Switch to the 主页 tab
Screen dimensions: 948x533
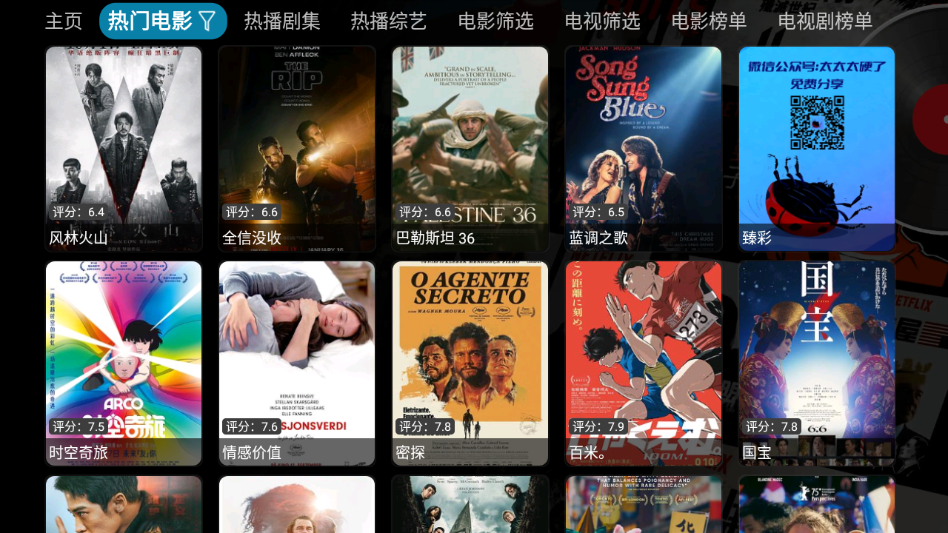[64, 21]
